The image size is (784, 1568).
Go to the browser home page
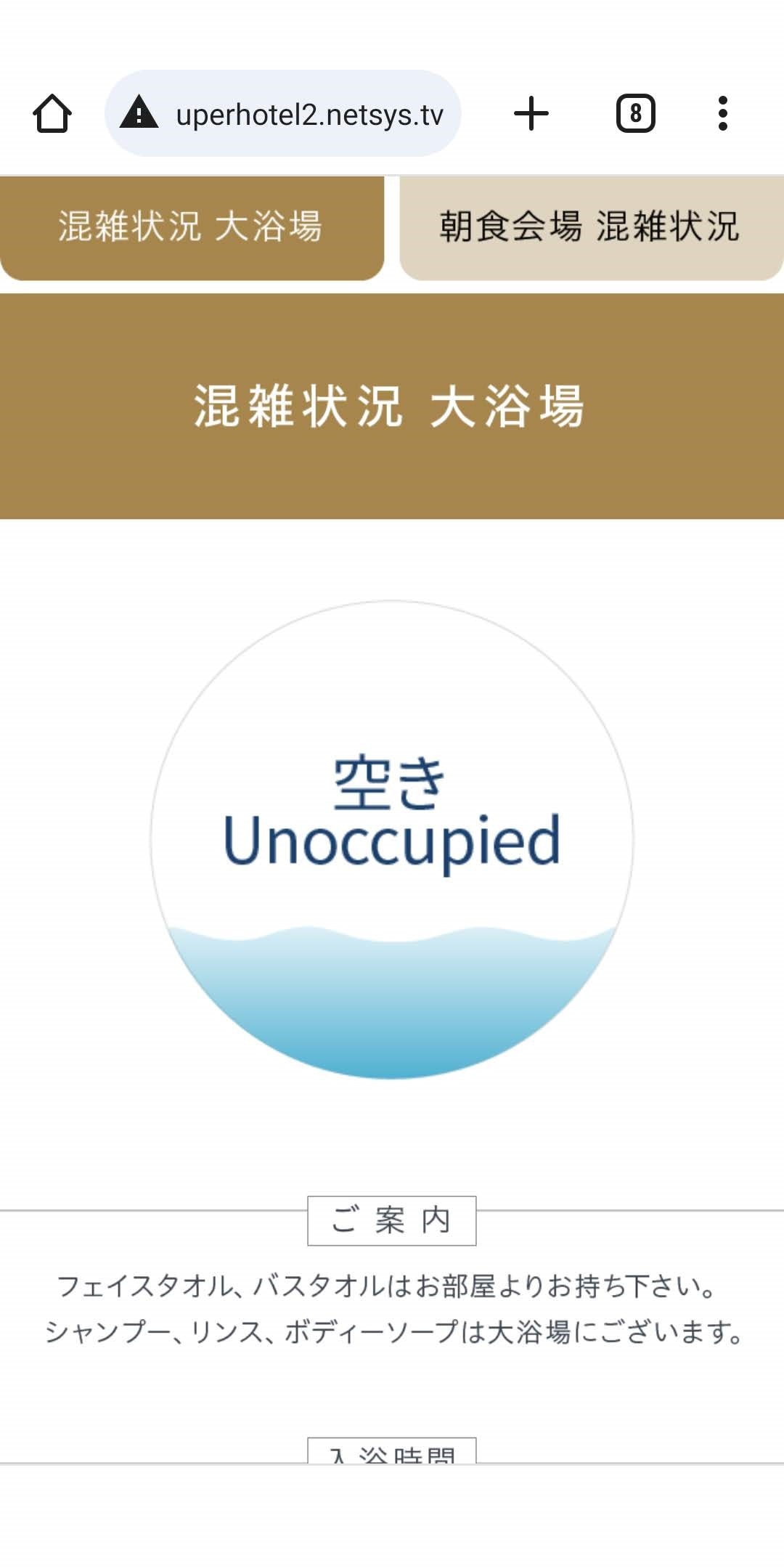coord(52,114)
